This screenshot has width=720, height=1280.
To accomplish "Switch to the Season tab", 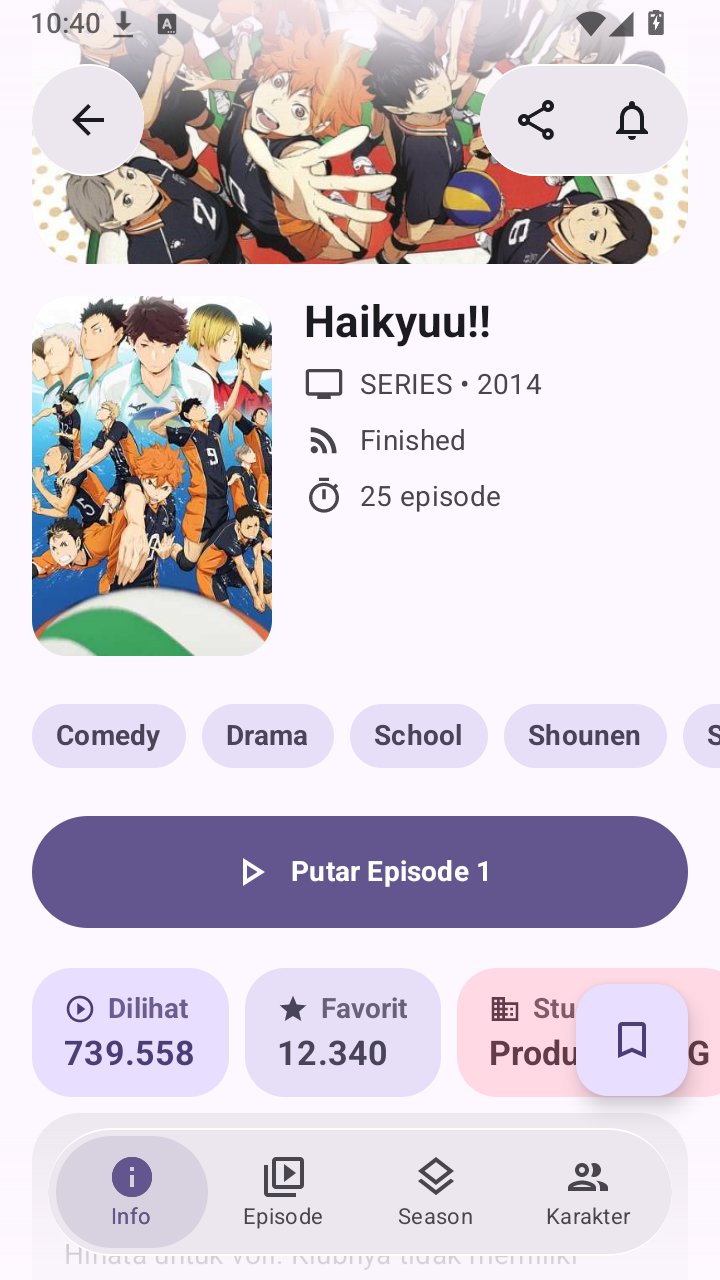I will pyautogui.click(x=435, y=1192).
